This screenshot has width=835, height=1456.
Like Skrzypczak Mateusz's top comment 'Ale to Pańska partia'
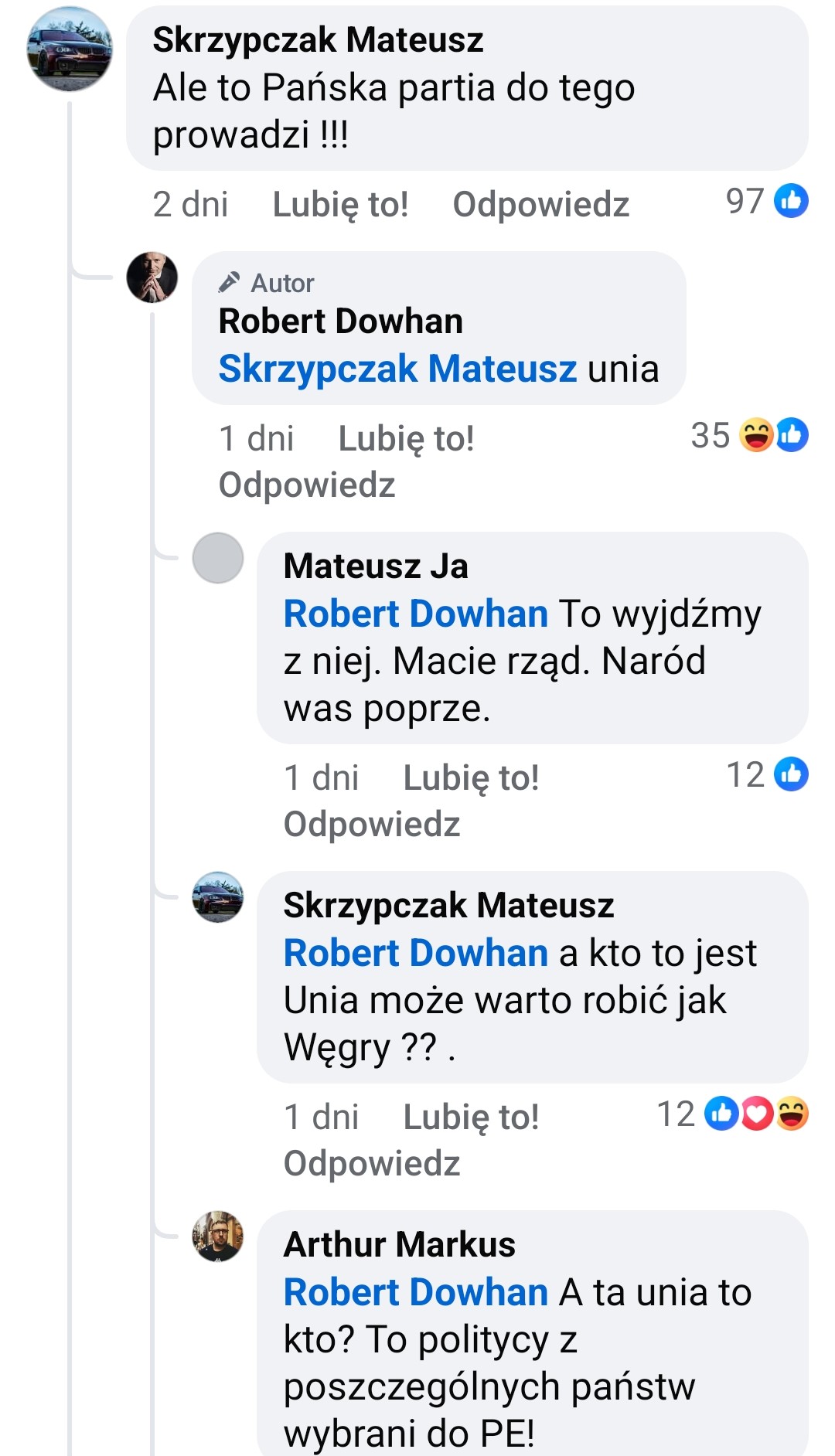[340, 205]
